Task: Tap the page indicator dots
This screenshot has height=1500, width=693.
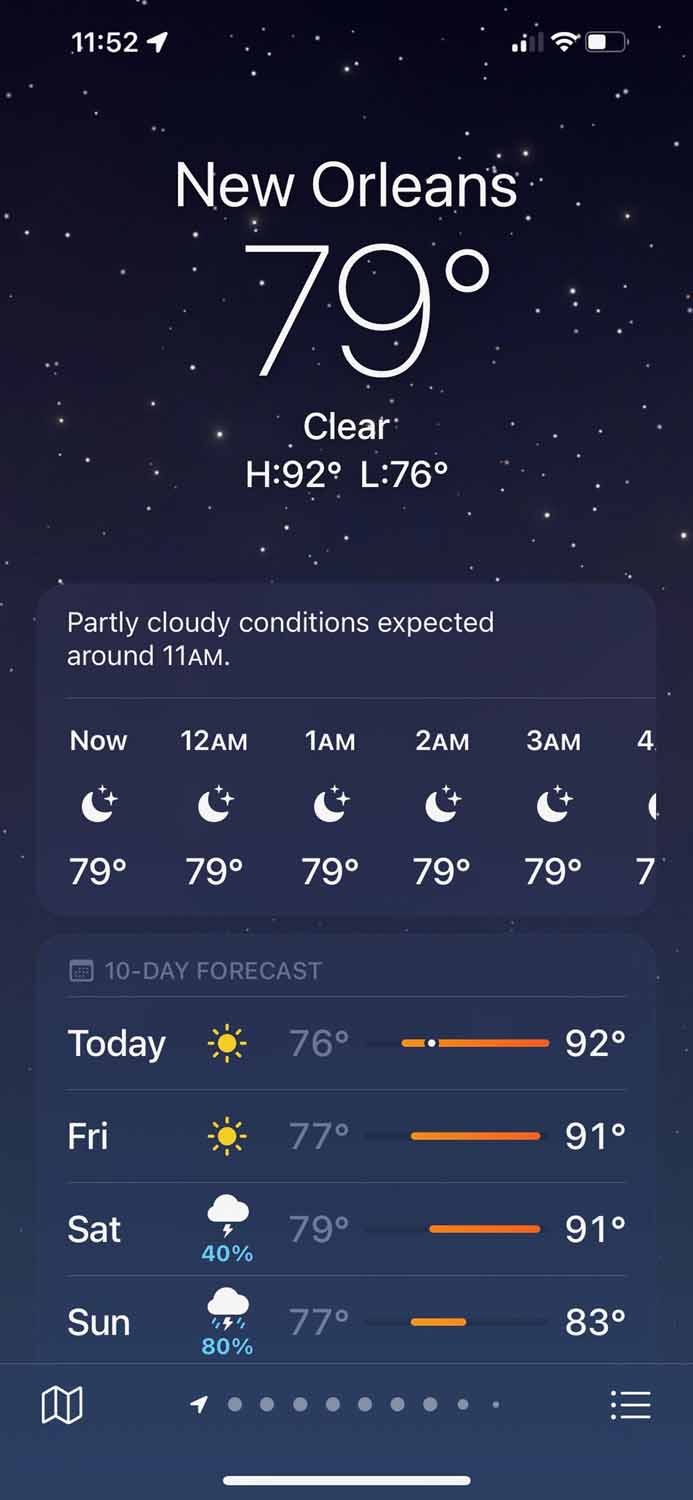Action: 346,1405
